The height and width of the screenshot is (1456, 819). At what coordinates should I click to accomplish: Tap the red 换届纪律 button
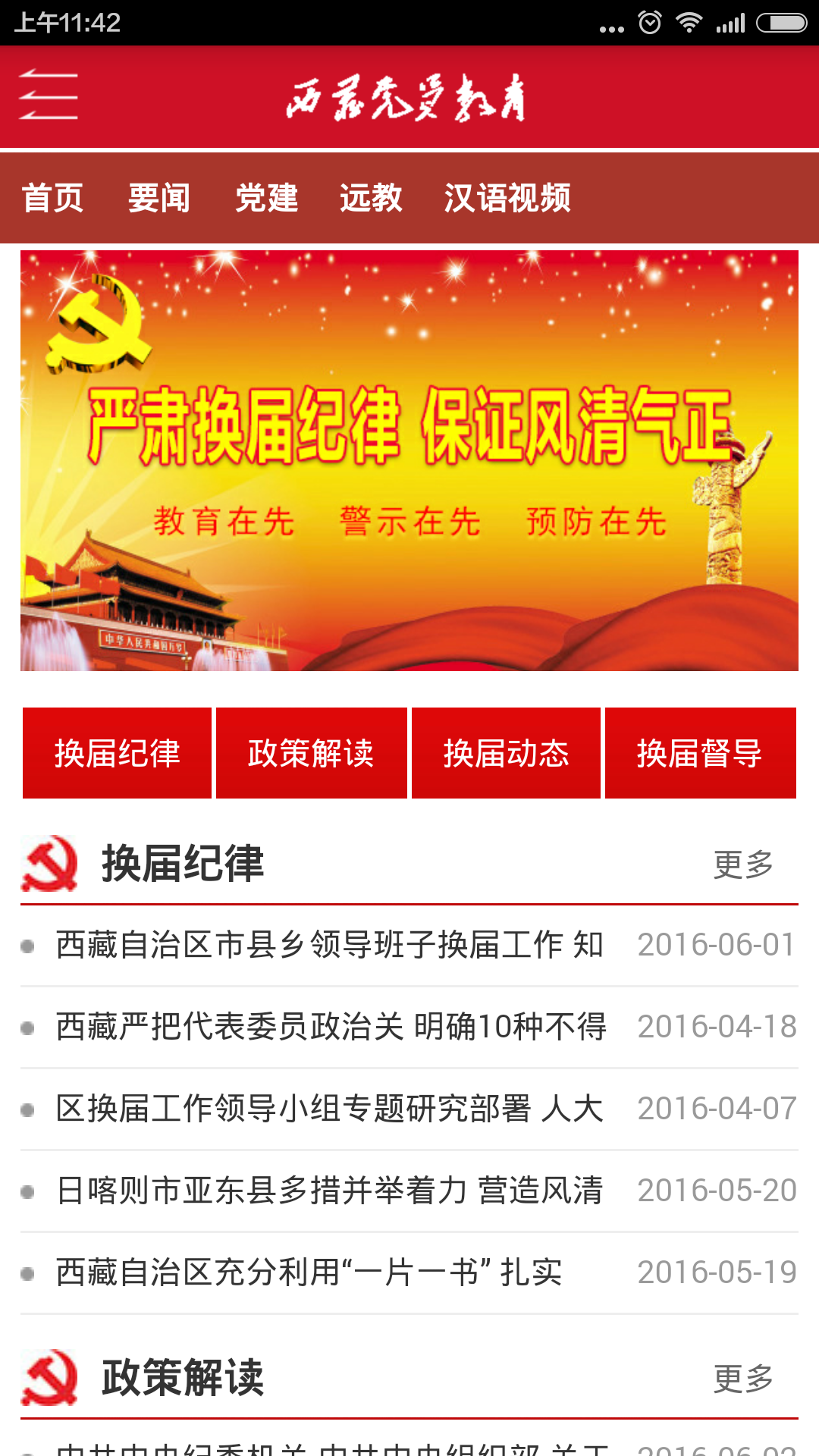pos(117,753)
